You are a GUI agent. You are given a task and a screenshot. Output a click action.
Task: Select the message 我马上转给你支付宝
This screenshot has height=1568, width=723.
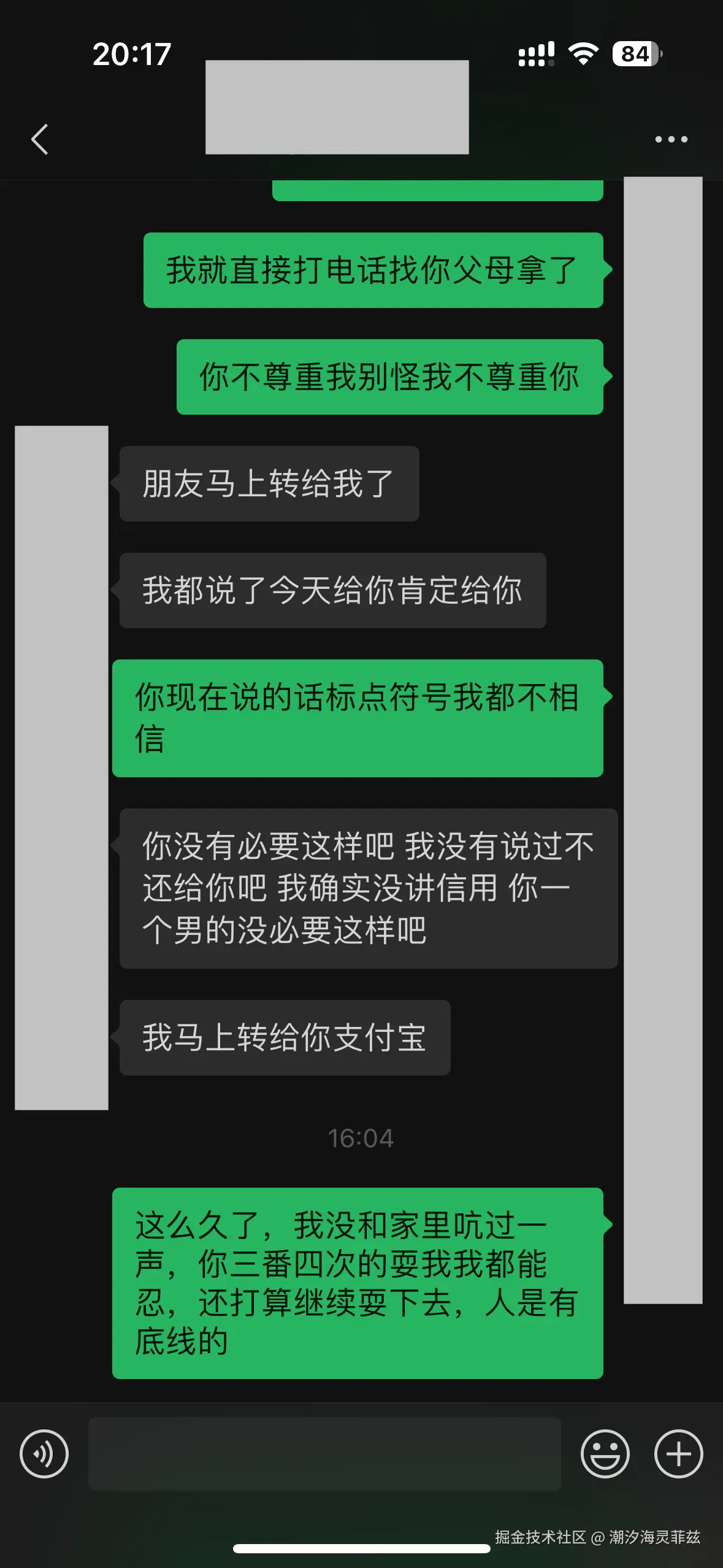(286, 1037)
